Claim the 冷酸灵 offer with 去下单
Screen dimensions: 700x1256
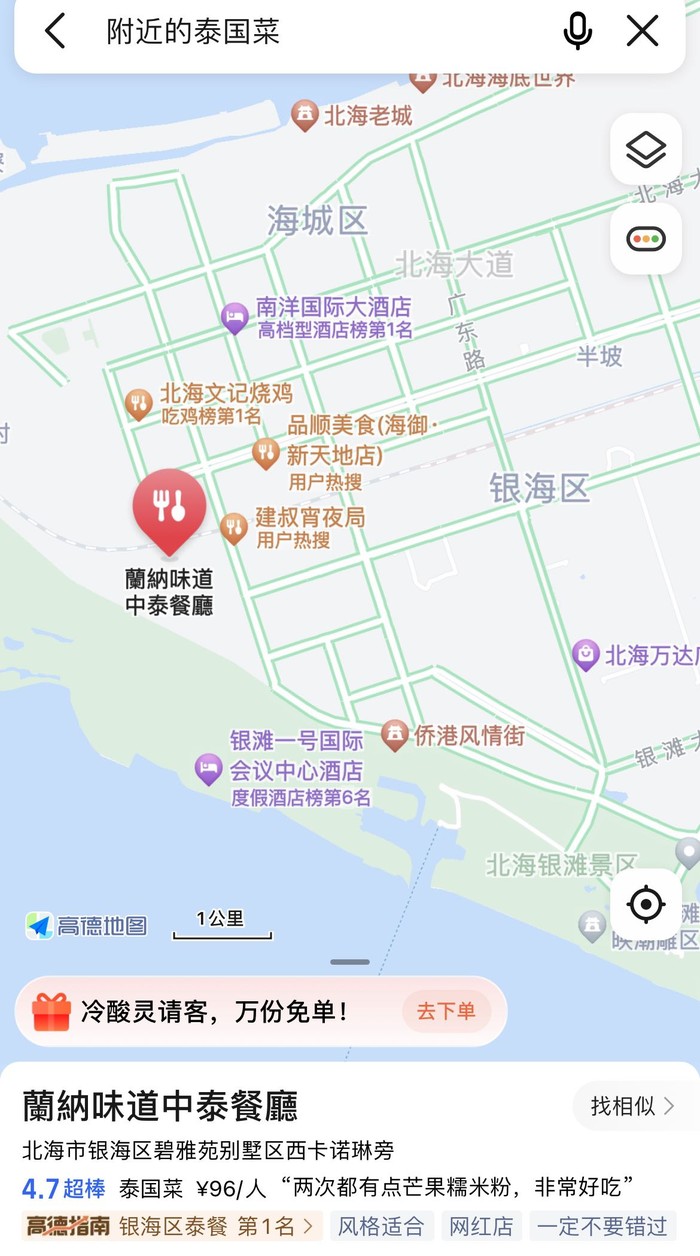[446, 1011]
